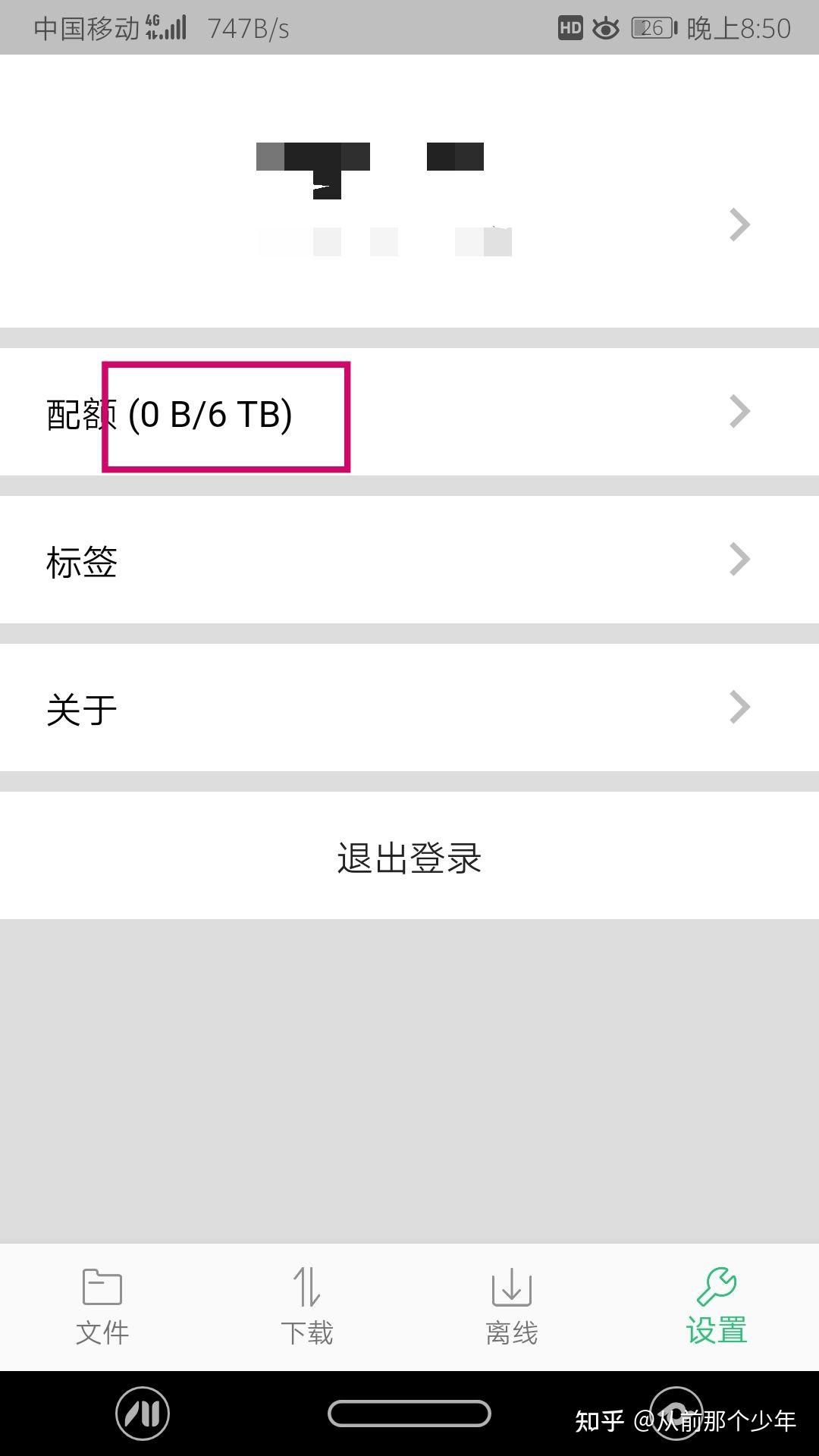Open the 配额 (0 B/6 TB) quota row
Image resolution: width=819 pixels, height=1456 pixels.
(x=409, y=413)
